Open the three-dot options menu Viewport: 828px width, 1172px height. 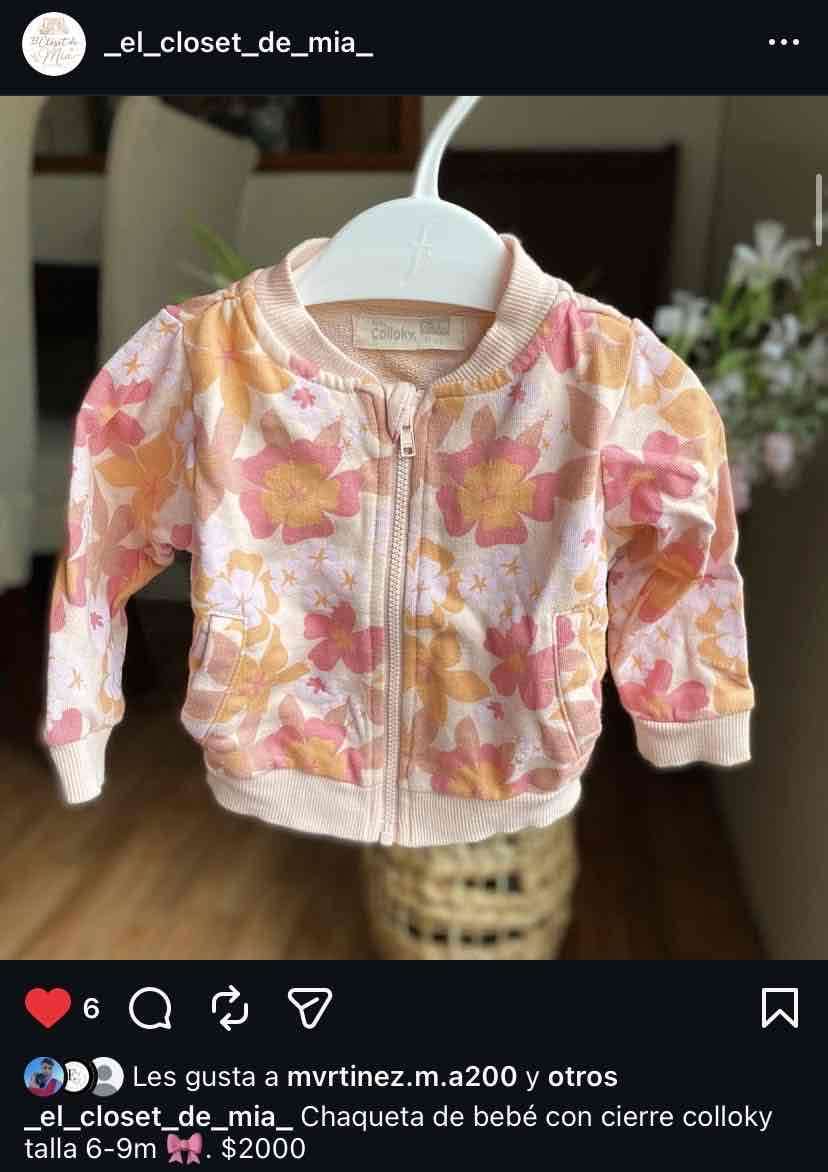pos(783,42)
